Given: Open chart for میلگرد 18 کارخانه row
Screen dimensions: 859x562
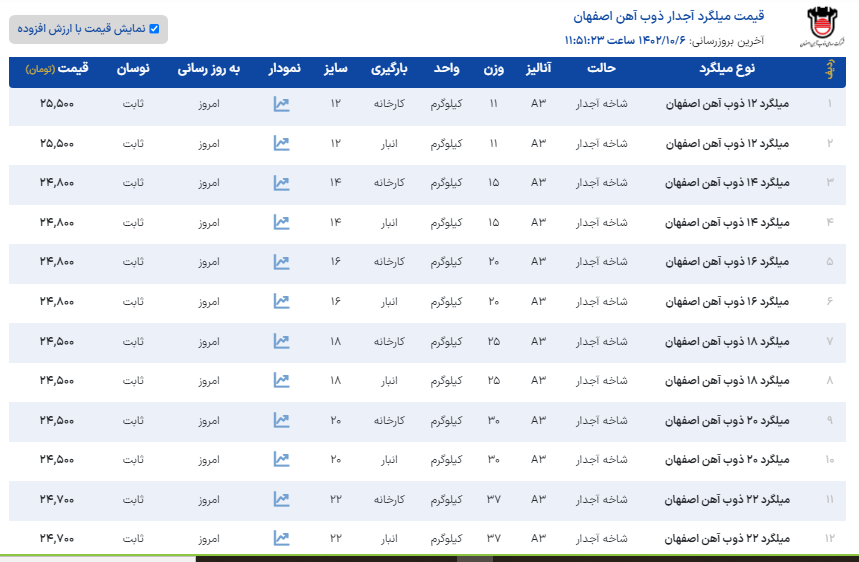Looking at the screenshot, I should 281,341.
